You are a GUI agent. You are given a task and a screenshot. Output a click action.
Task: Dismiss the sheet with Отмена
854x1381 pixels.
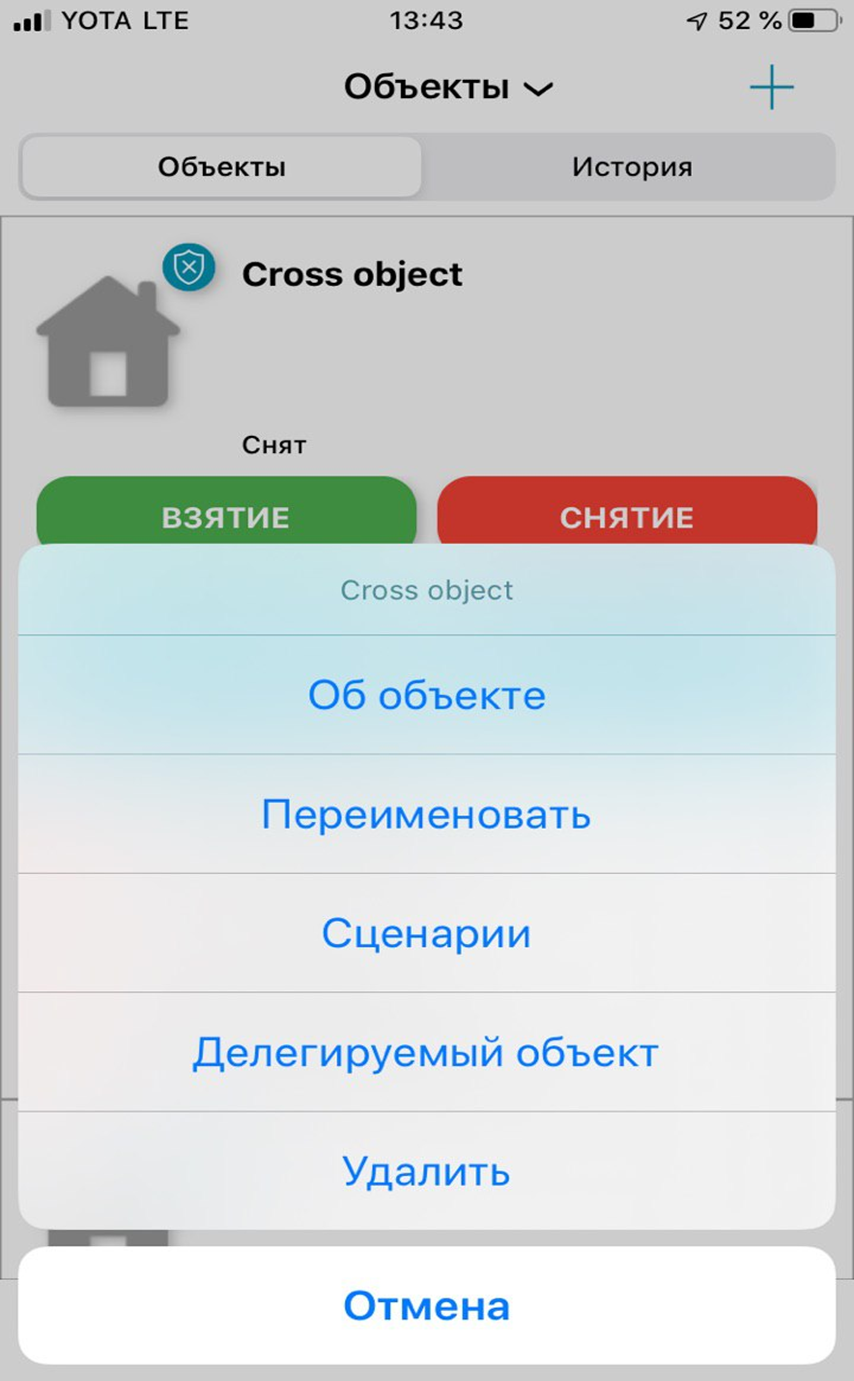(427, 1305)
